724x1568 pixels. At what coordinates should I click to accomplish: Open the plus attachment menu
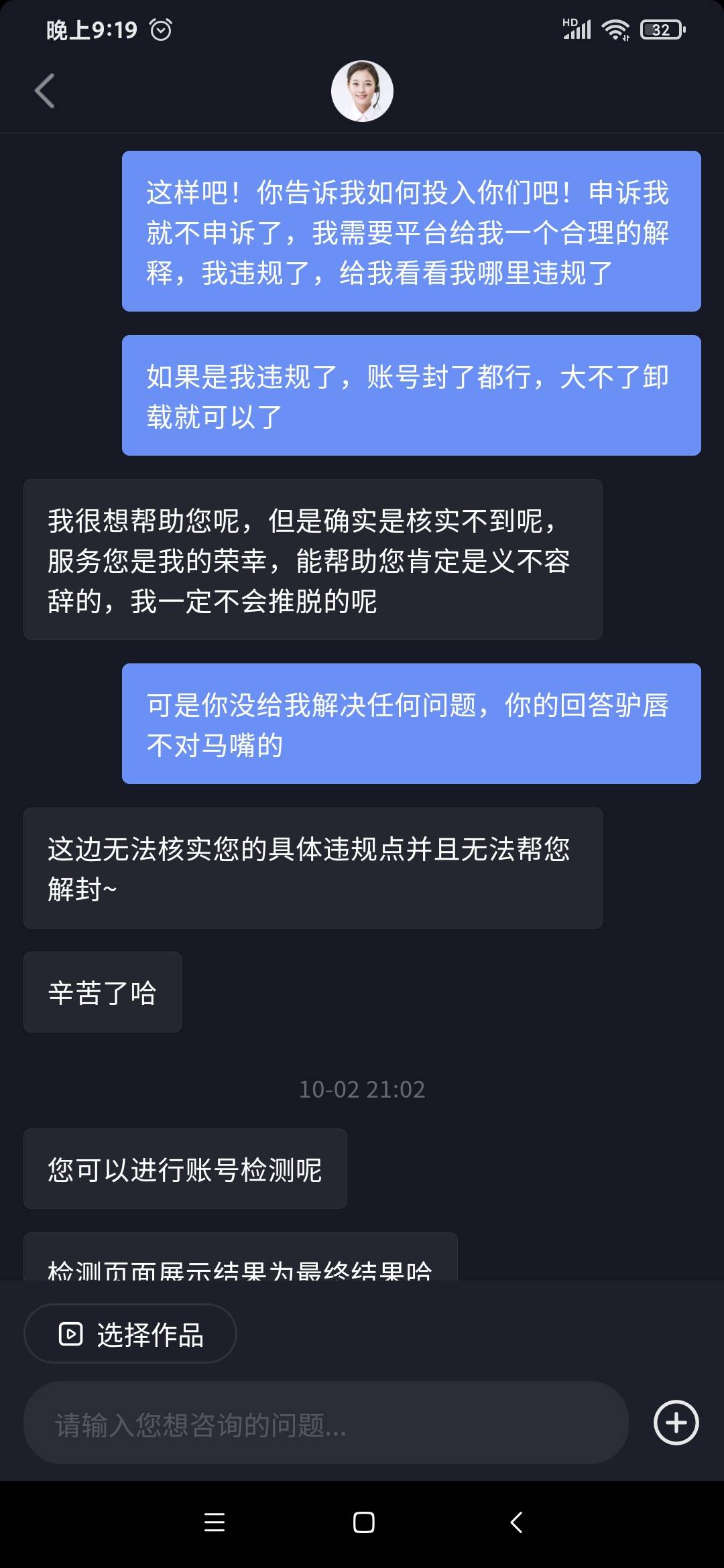[x=676, y=1422]
